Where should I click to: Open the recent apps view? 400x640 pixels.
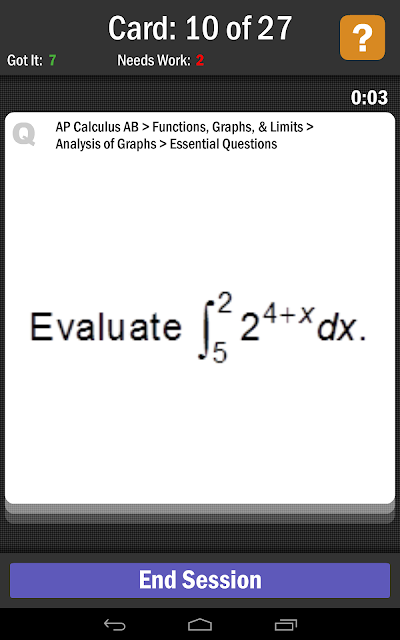[x=286, y=624]
